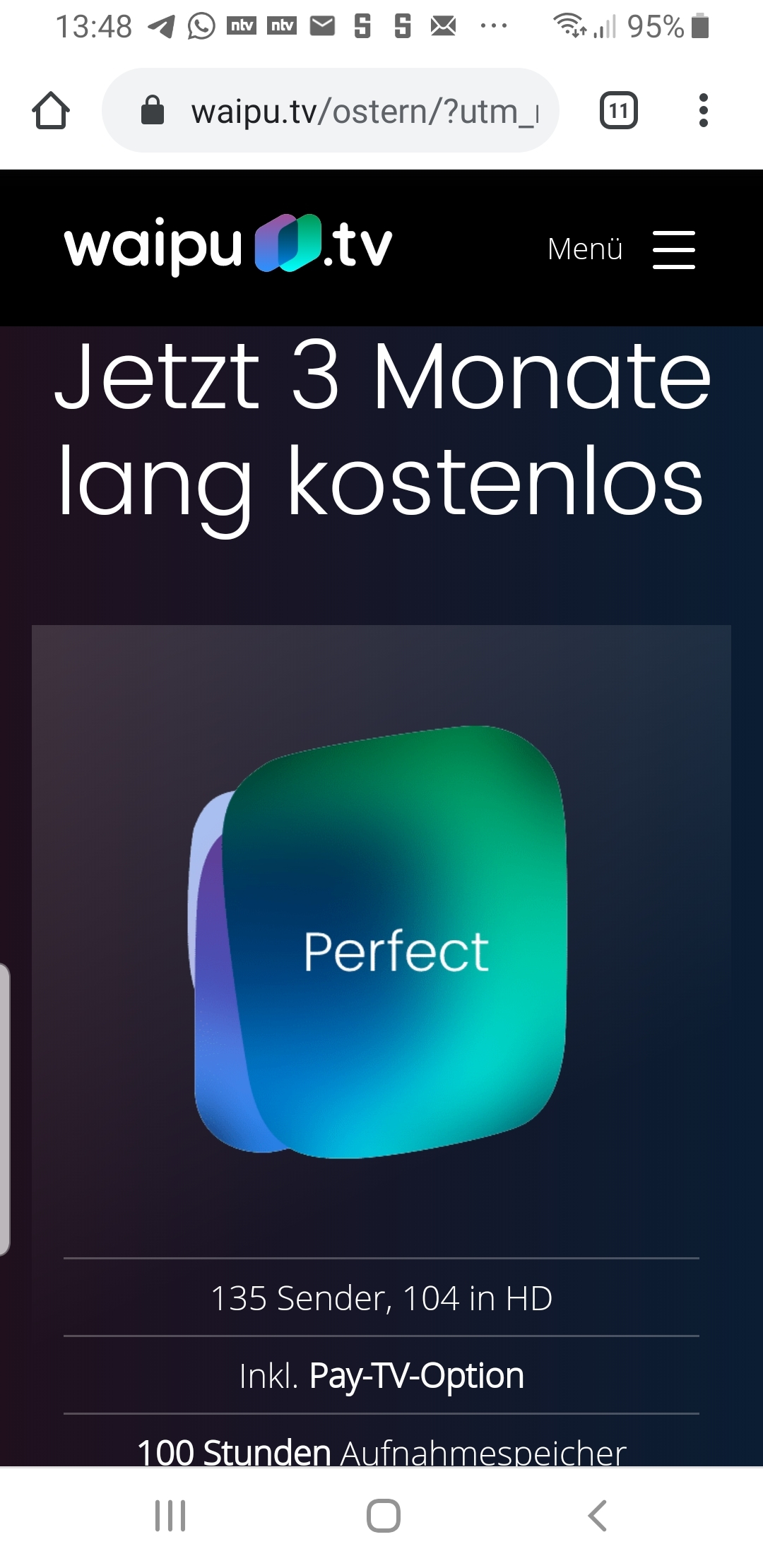
Task: Tap the browser home icon
Action: pos(51,111)
